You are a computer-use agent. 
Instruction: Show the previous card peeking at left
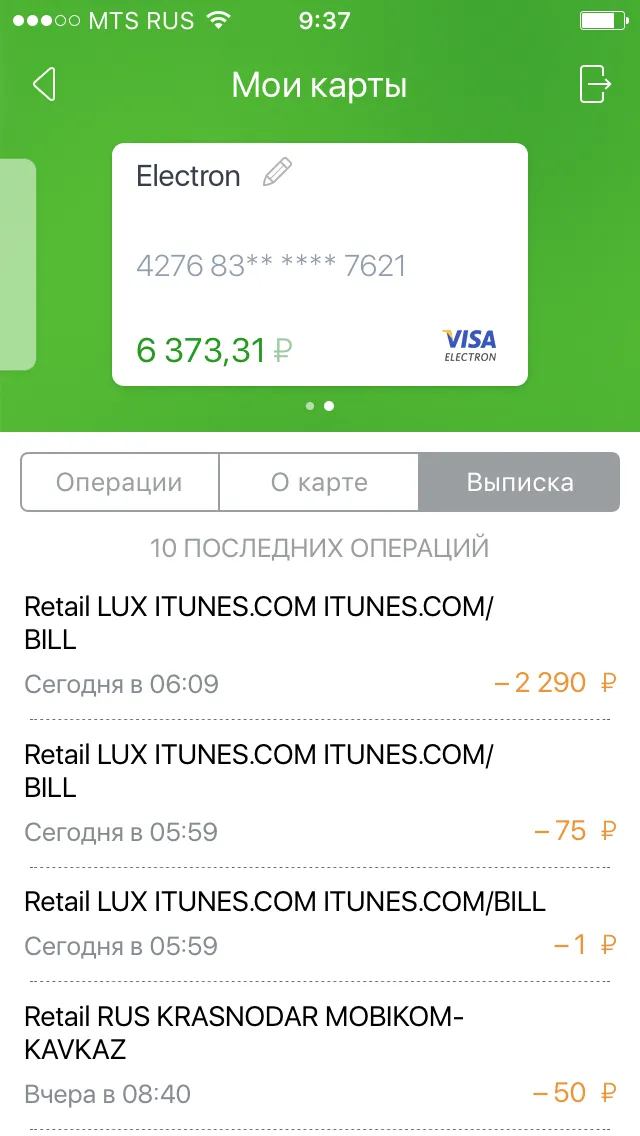click(x=17, y=264)
